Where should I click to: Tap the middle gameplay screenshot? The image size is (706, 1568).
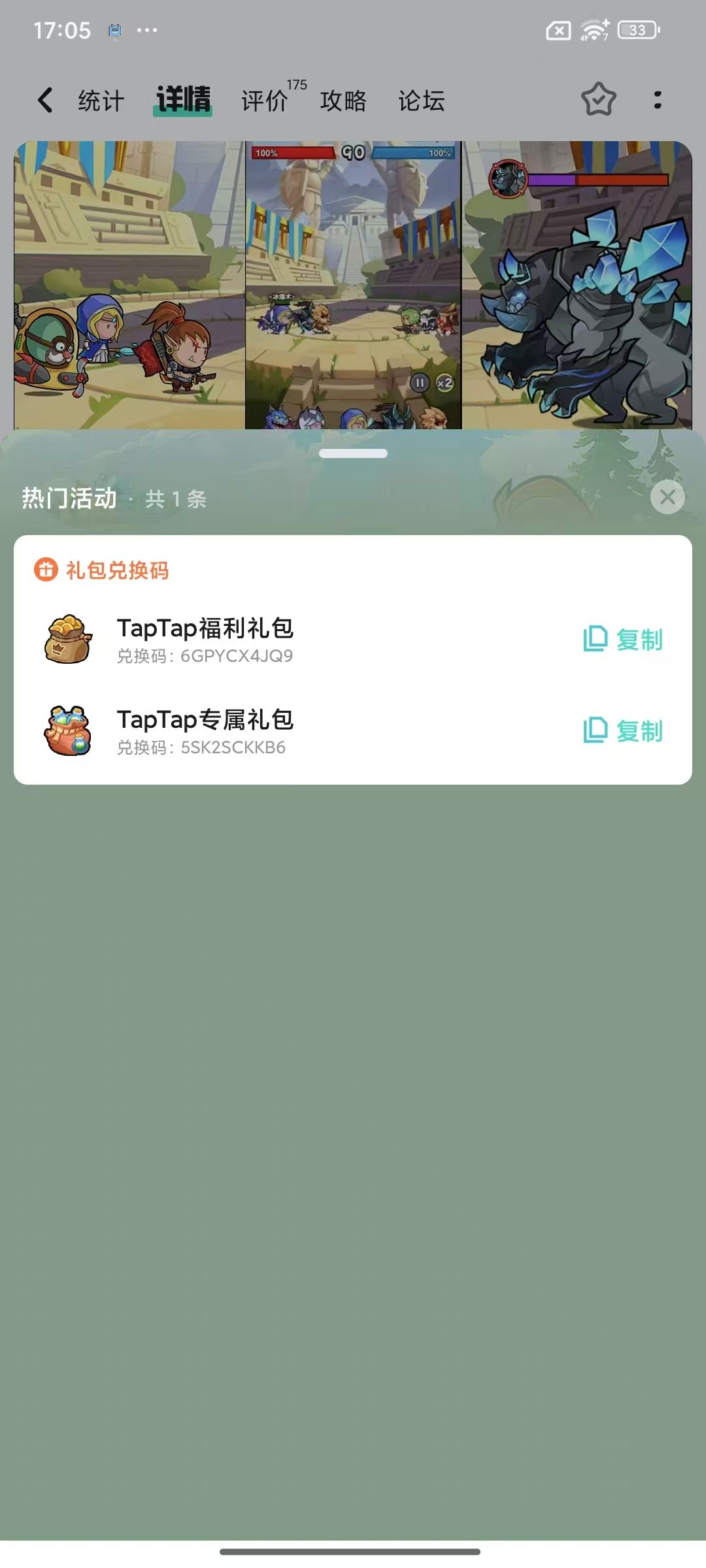pyautogui.click(x=353, y=284)
